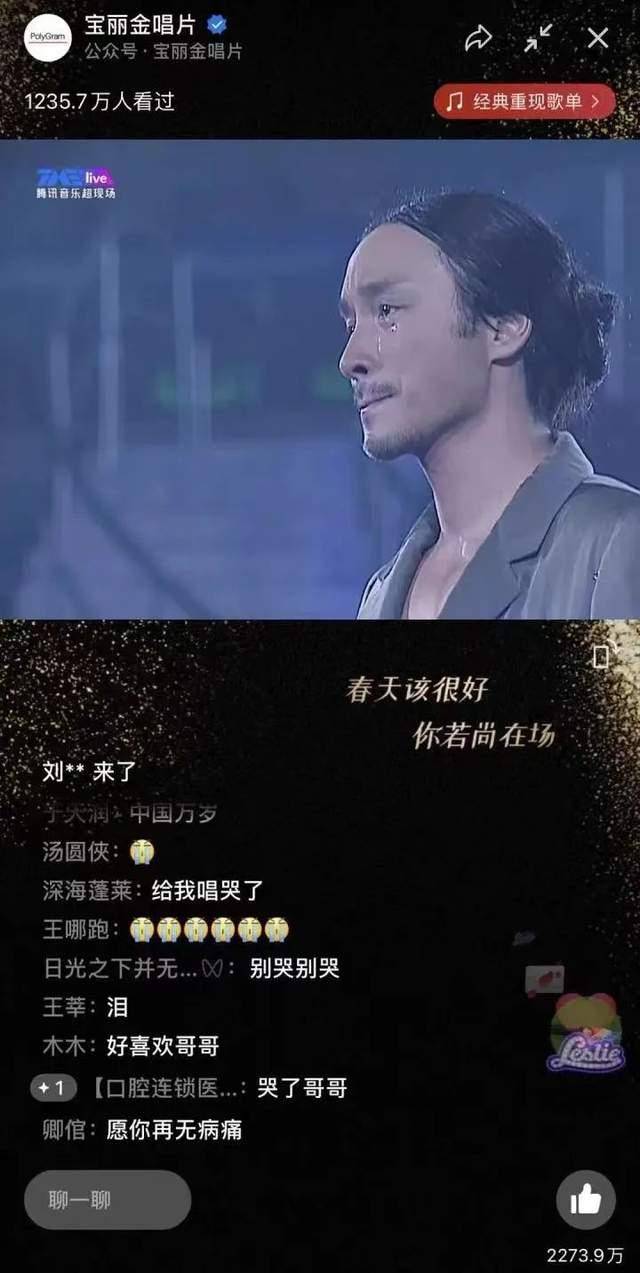Tap the +1 on 哭了哥哥 comment
Screen dimensions: 640x1273
[x=53, y=1087]
